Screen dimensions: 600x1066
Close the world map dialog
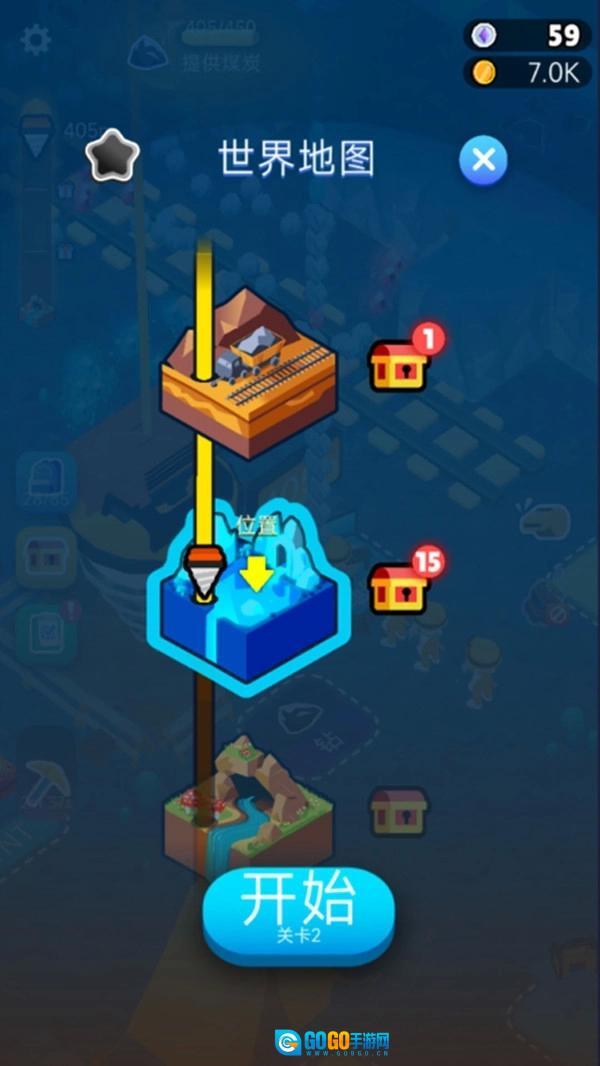pos(483,160)
